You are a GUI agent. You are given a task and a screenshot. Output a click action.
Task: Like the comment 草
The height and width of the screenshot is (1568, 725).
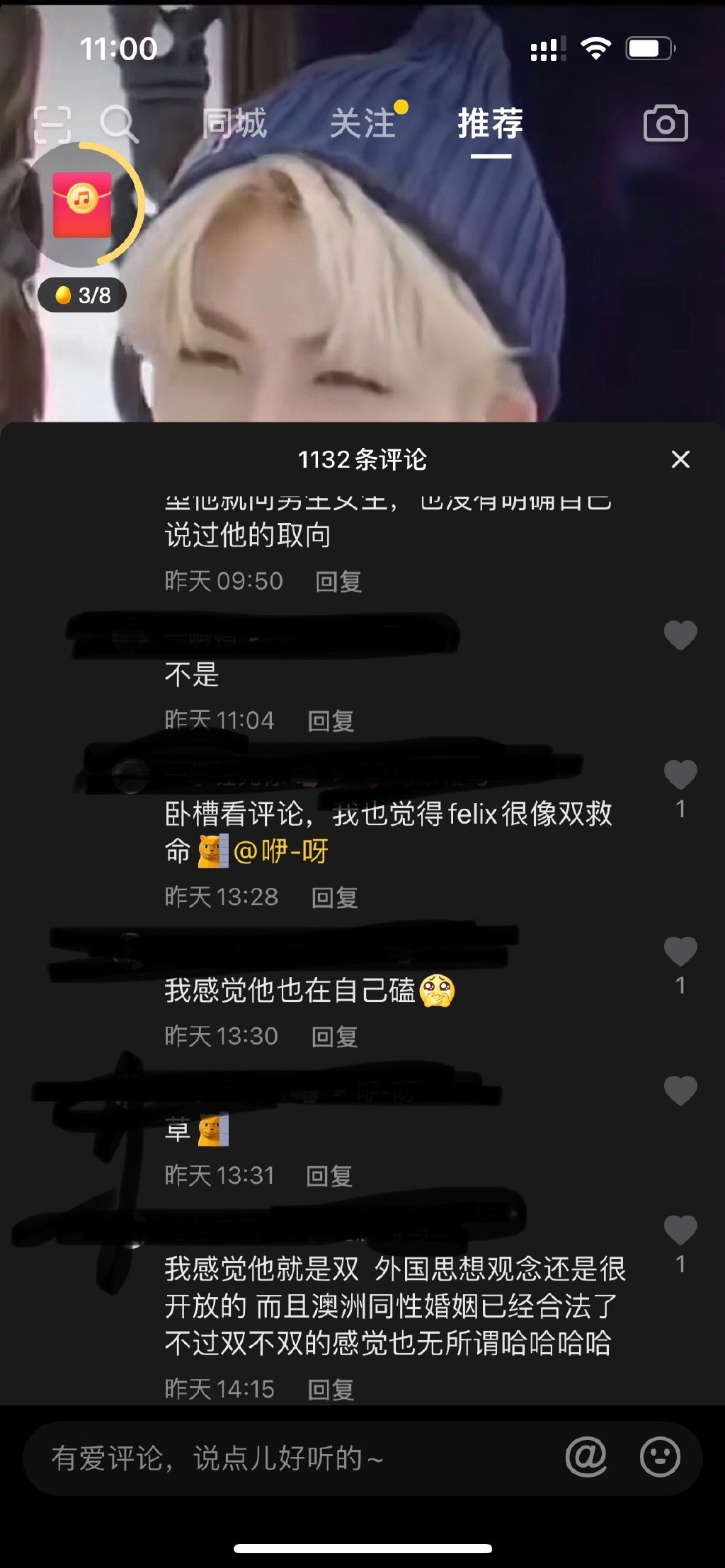coord(680,1090)
